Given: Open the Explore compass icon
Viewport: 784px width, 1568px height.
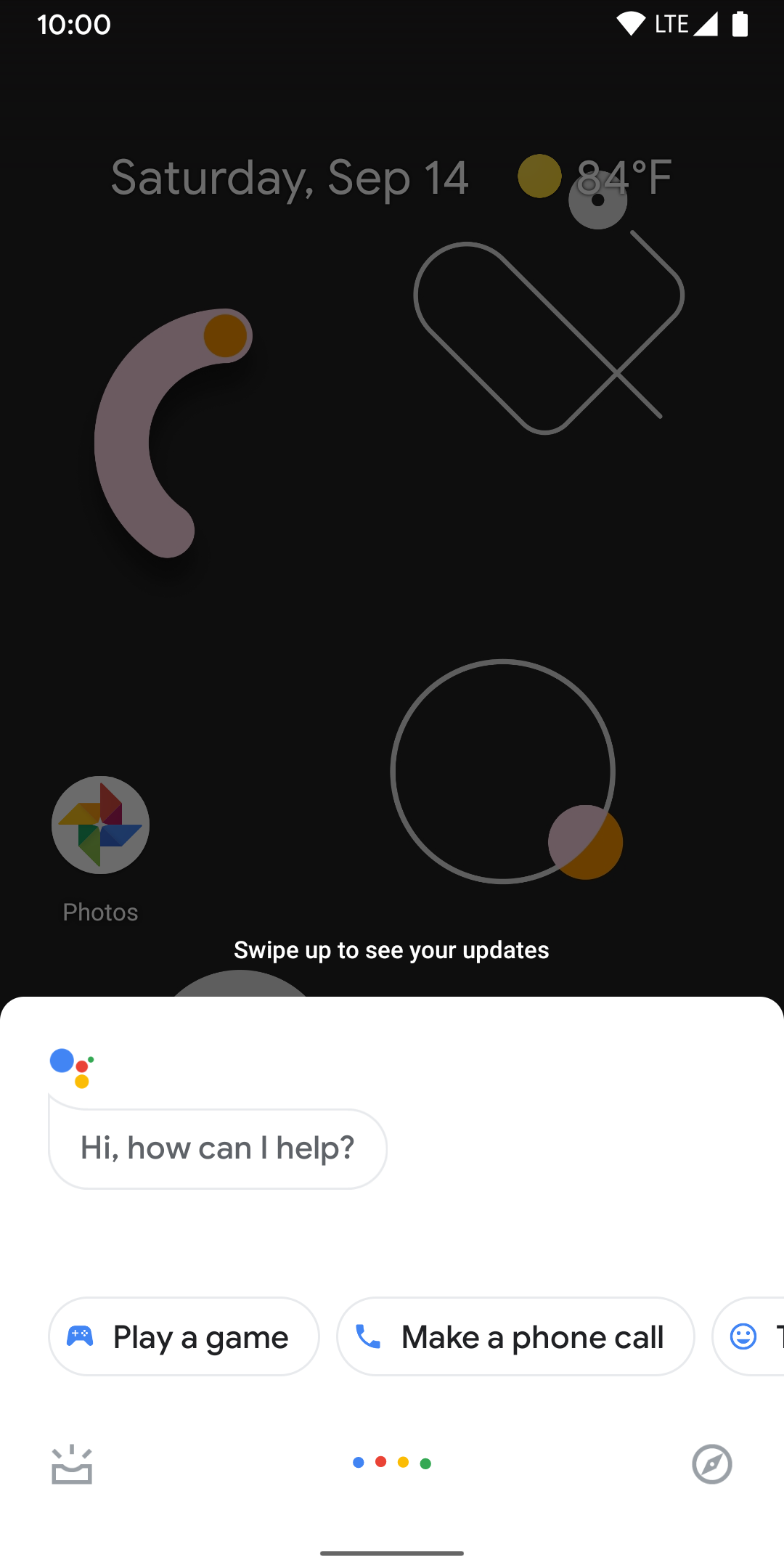Looking at the screenshot, I should 711,1464.
